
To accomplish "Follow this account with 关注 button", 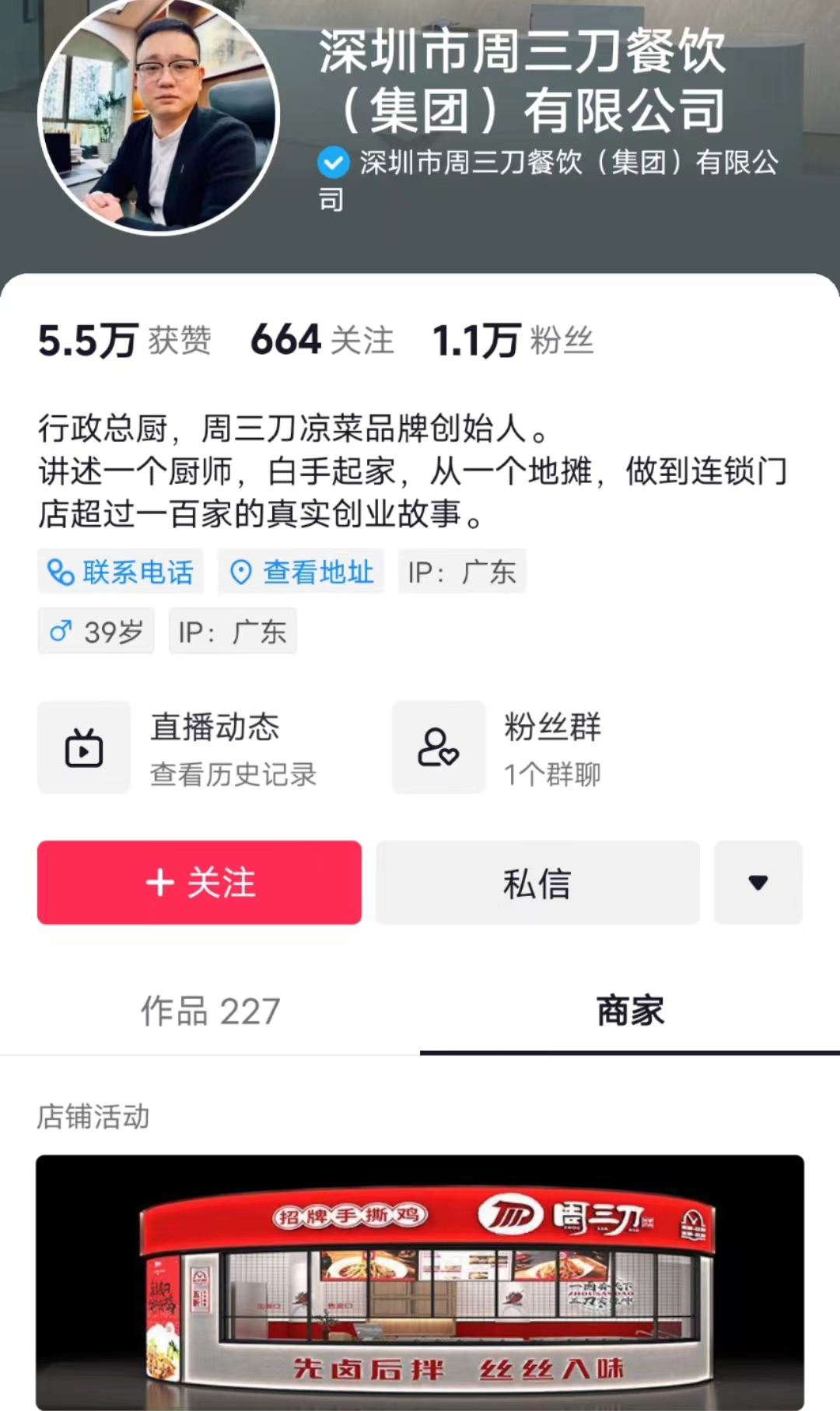I will (x=199, y=883).
